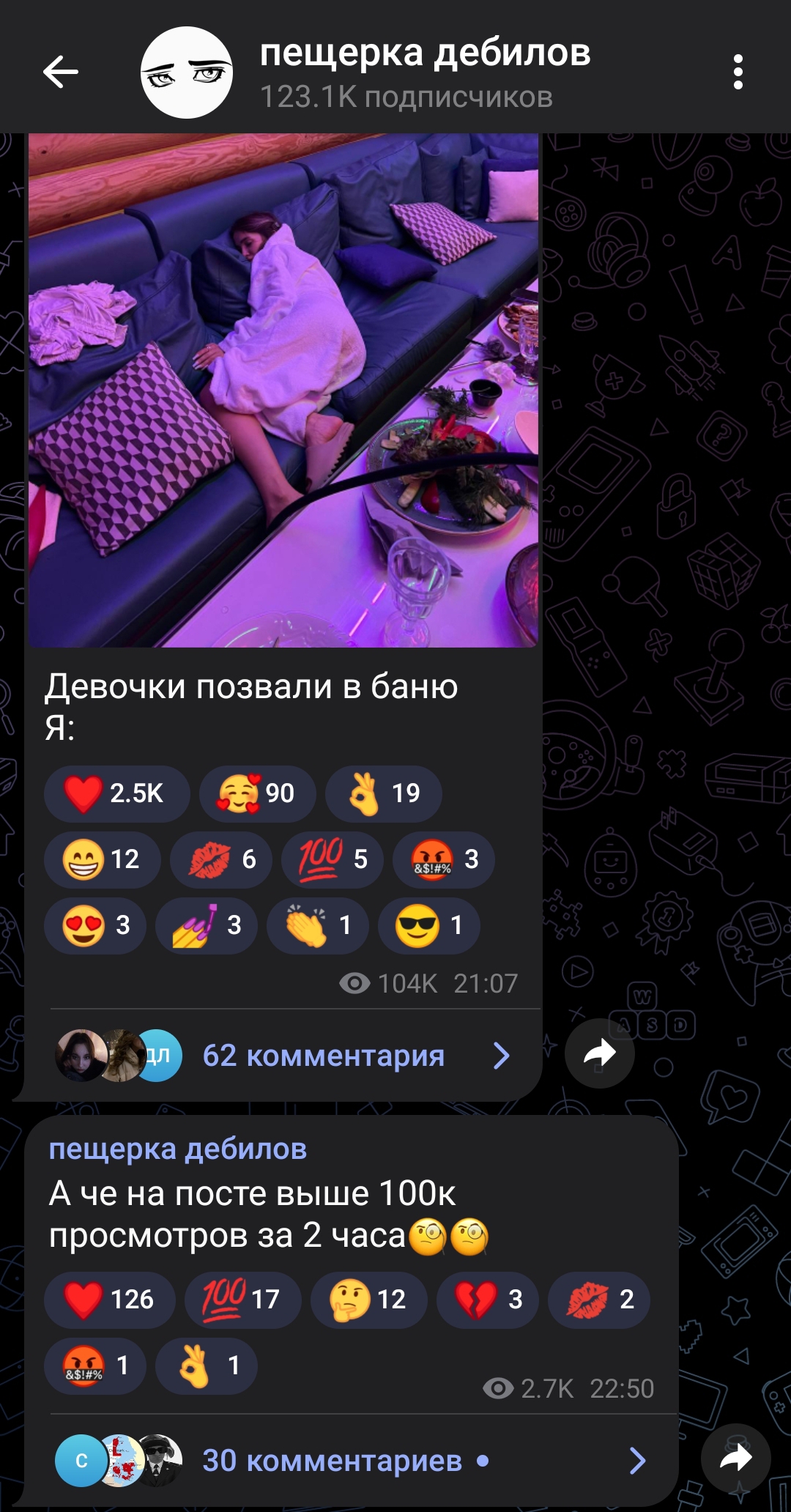
Task: React with the kiss mark showing 6
Action: [x=220, y=859]
